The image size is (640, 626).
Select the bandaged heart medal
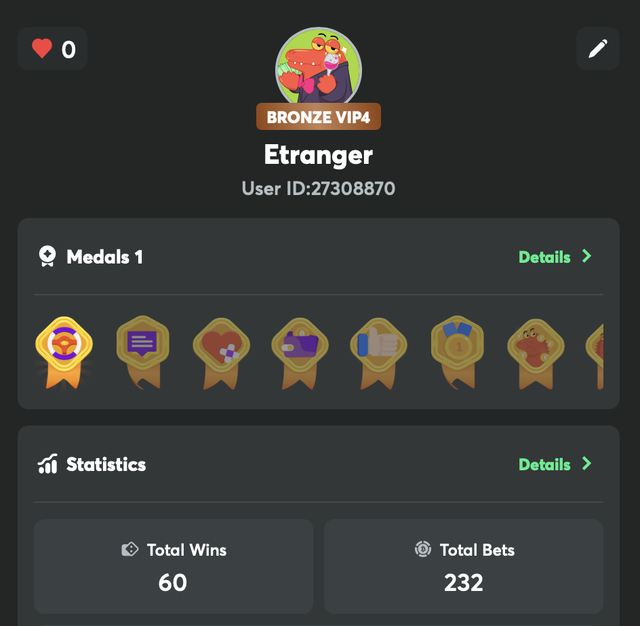[x=221, y=351]
